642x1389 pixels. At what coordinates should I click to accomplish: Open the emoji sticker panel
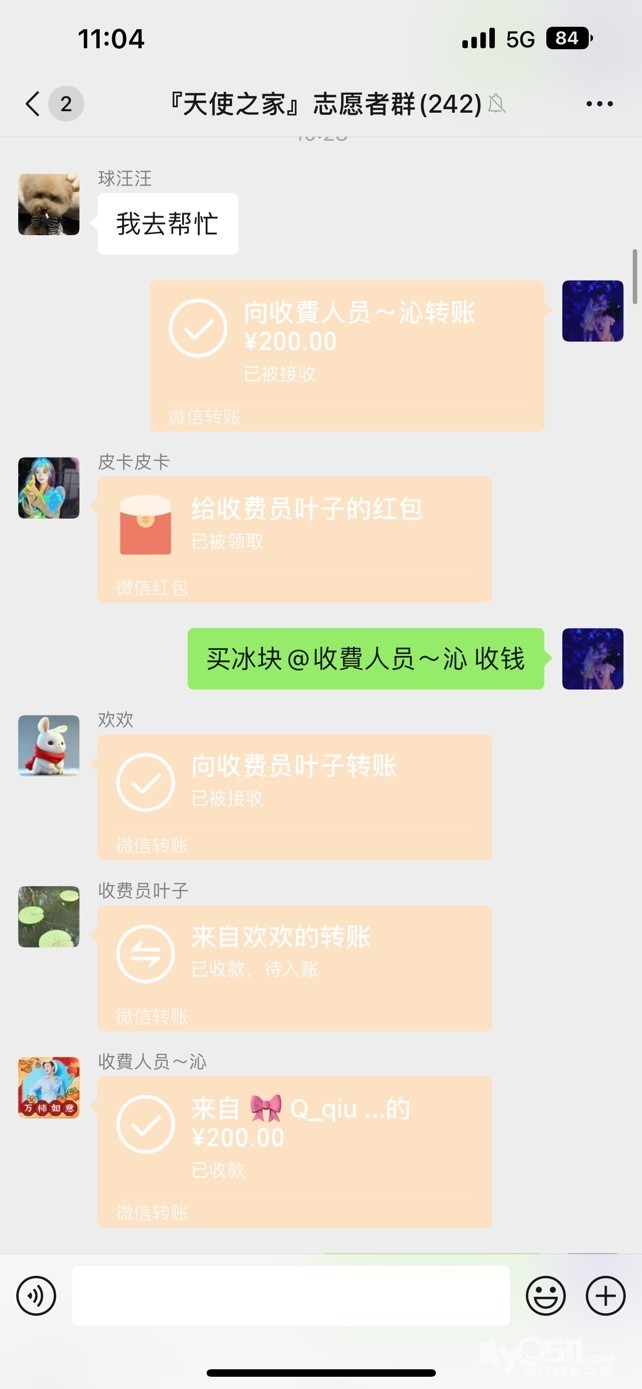pyautogui.click(x=546, y=1296)
